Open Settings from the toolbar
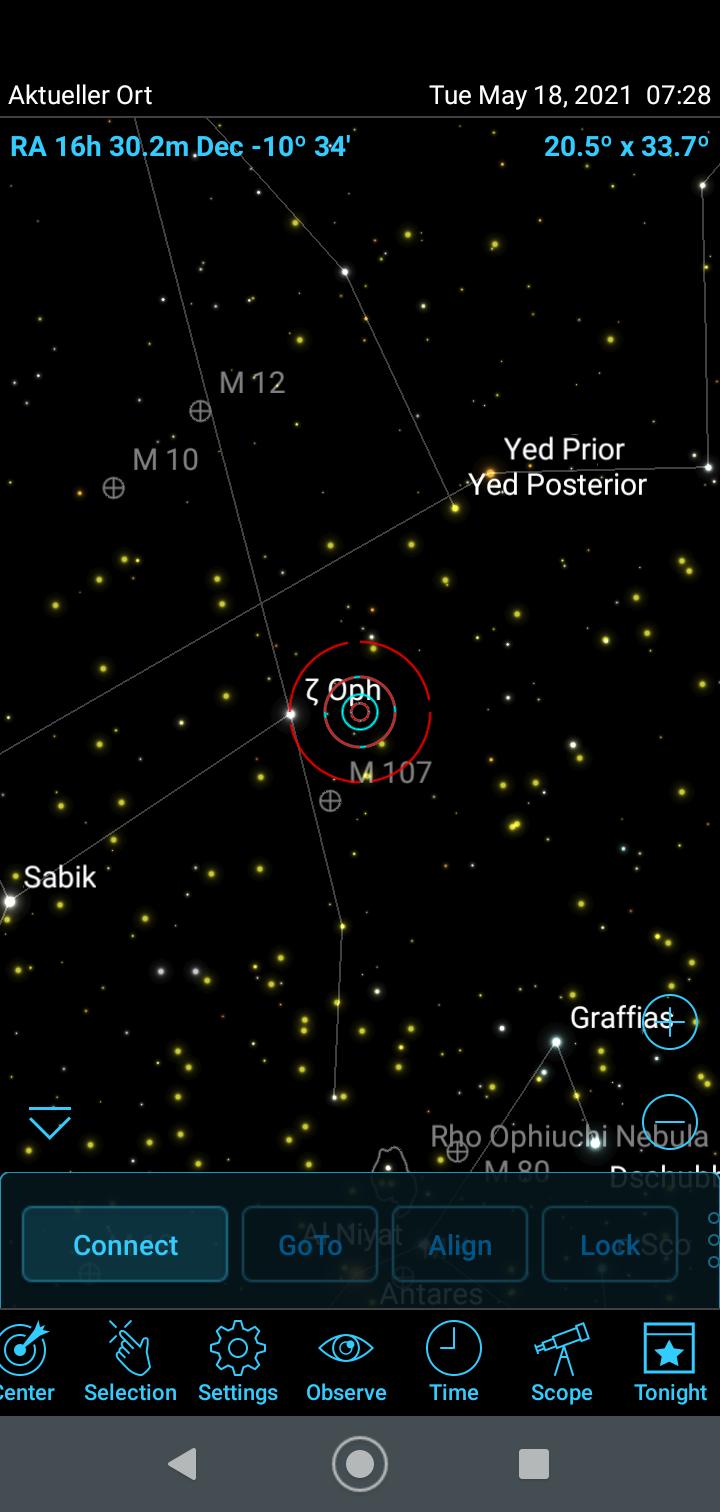This screenshot has width=720, height=1512. (238, 1362)
